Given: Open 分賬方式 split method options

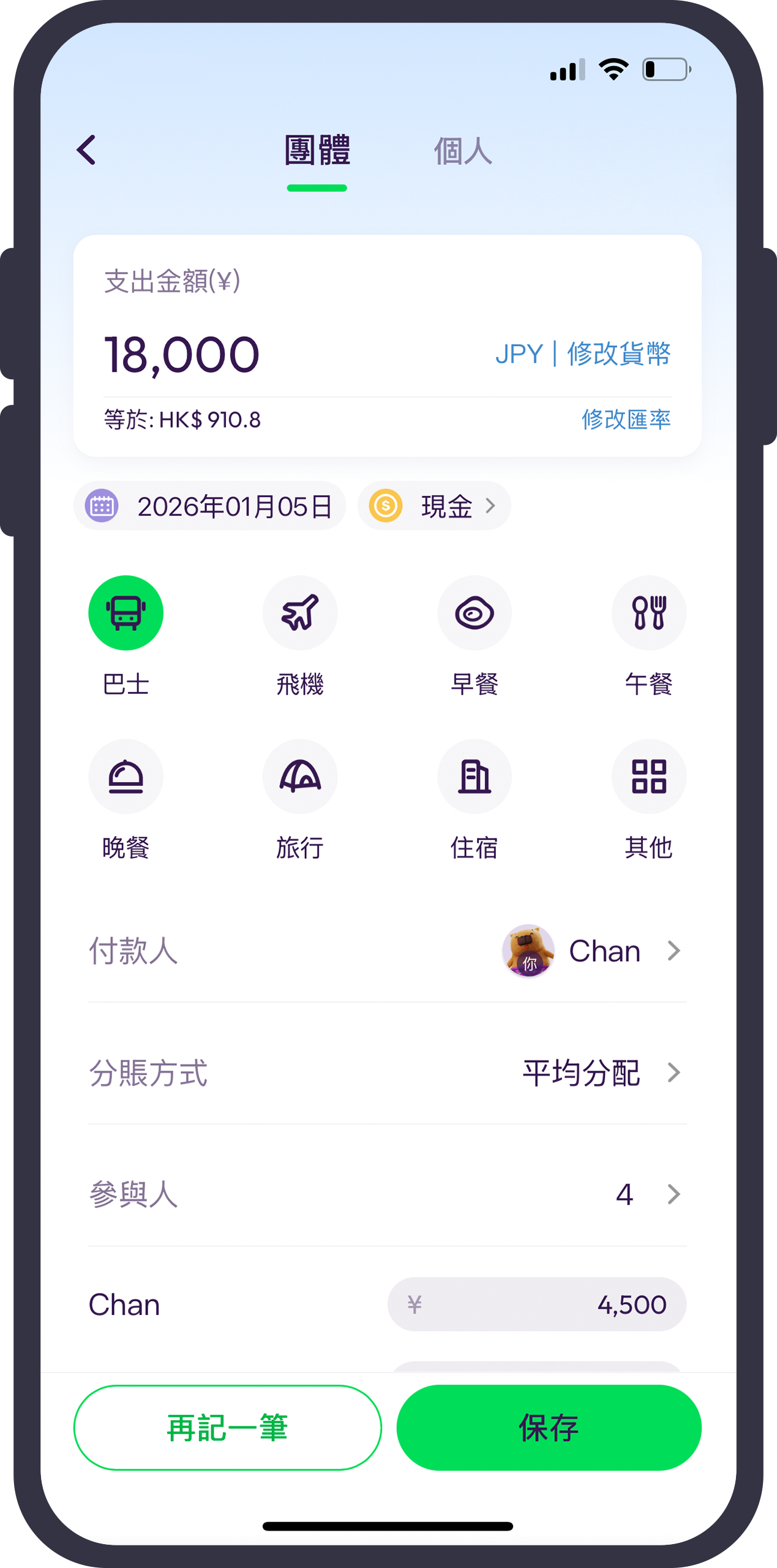Looking at the screenshot, I should pyautogui.click(x=600, y=1073).
